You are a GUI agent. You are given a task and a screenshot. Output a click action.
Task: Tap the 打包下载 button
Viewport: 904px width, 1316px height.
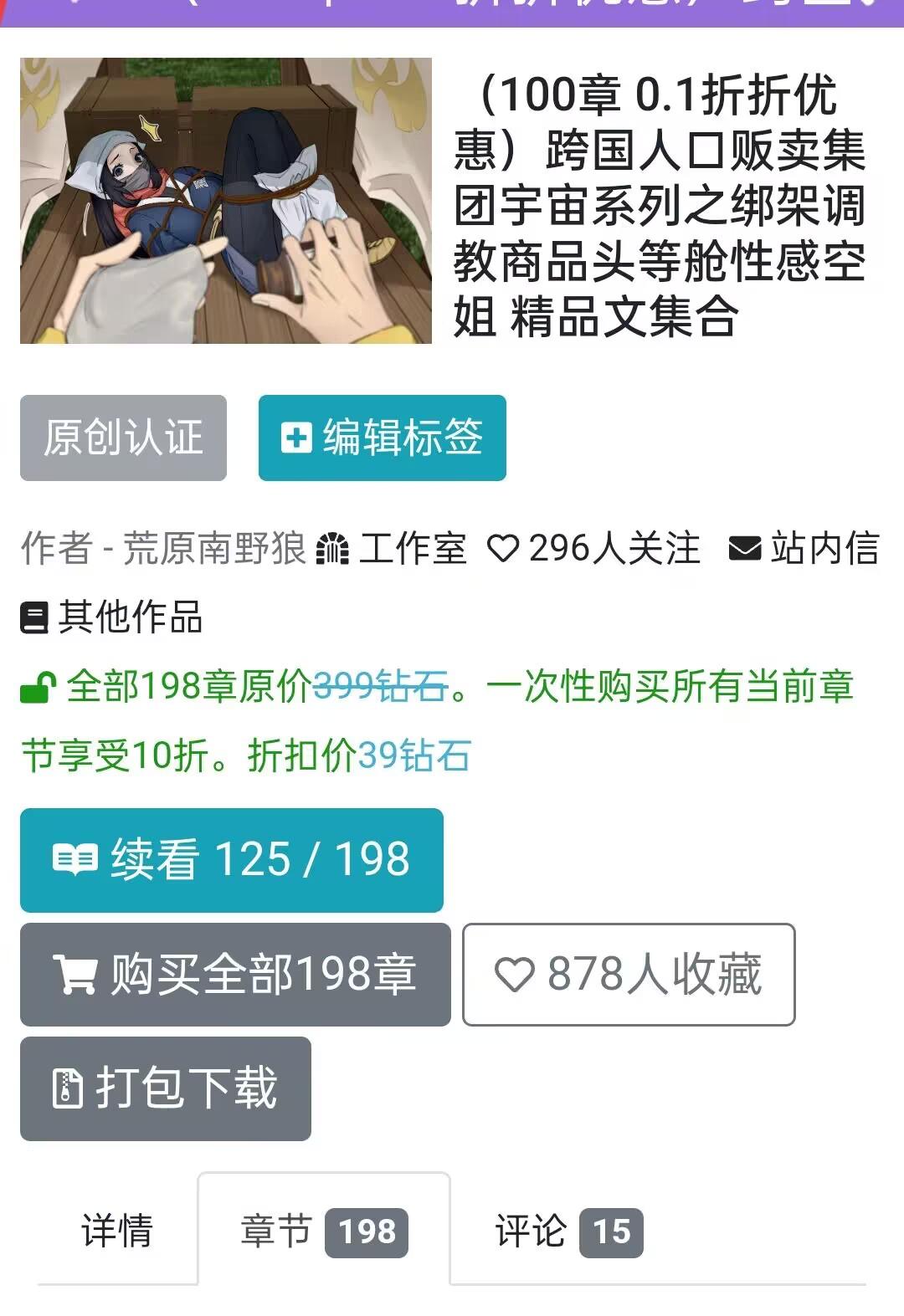tap(166, 1088)
